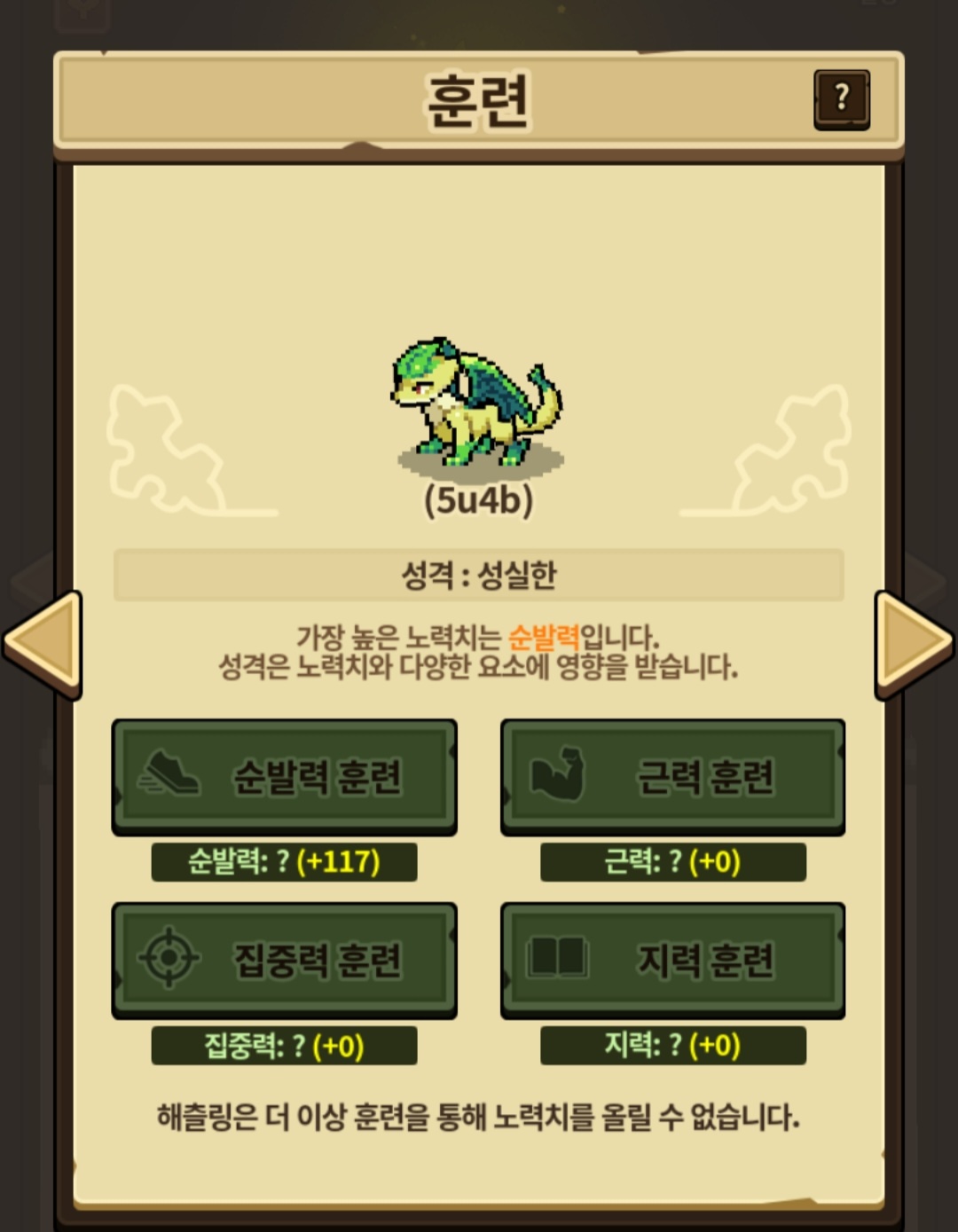The width and height of the screenshot is (958, 1232).
Task: Select 순발력 훈련 training
Action: click(284, 777)
